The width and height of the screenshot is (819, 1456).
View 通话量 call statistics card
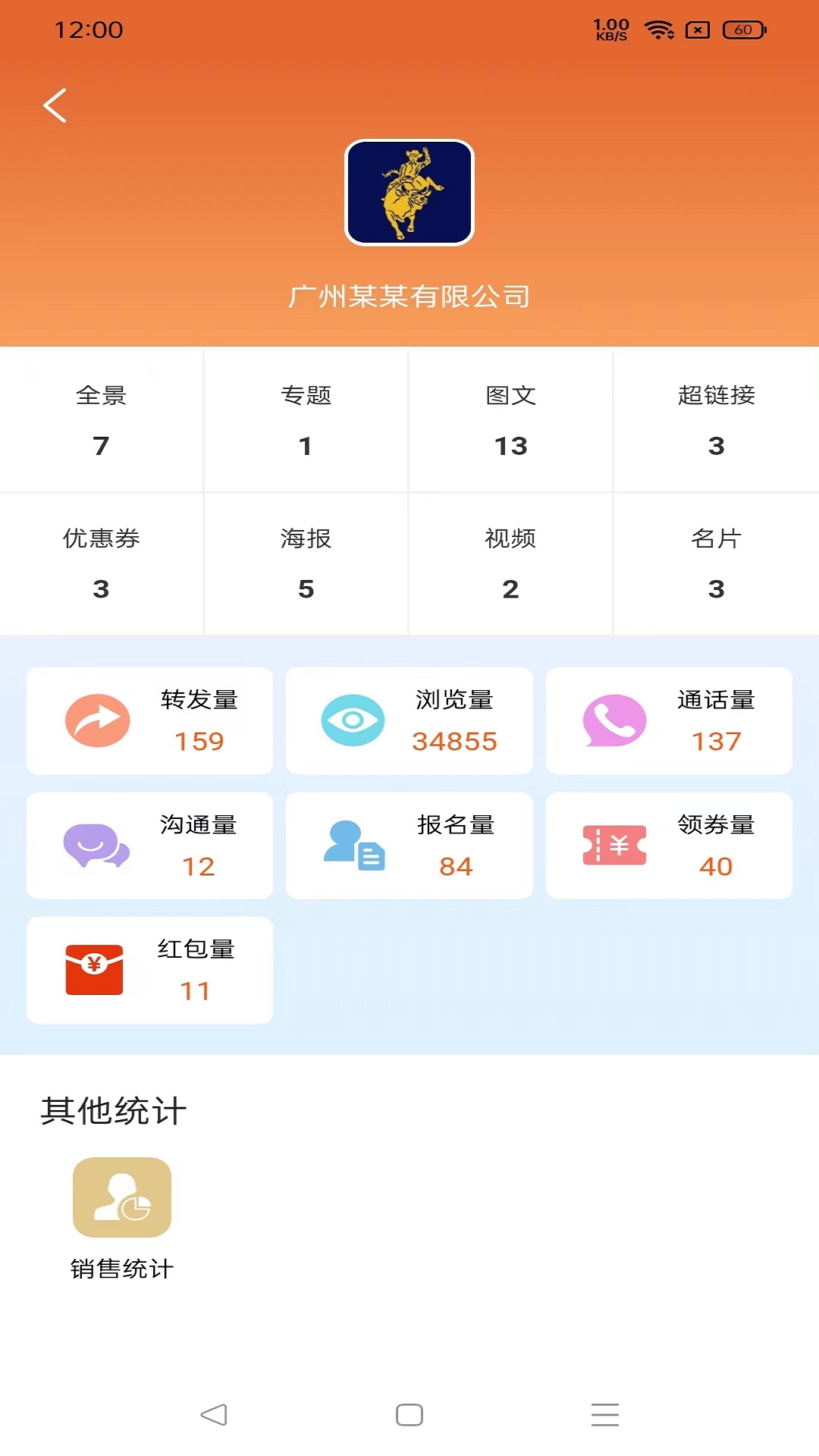(669, 720)
